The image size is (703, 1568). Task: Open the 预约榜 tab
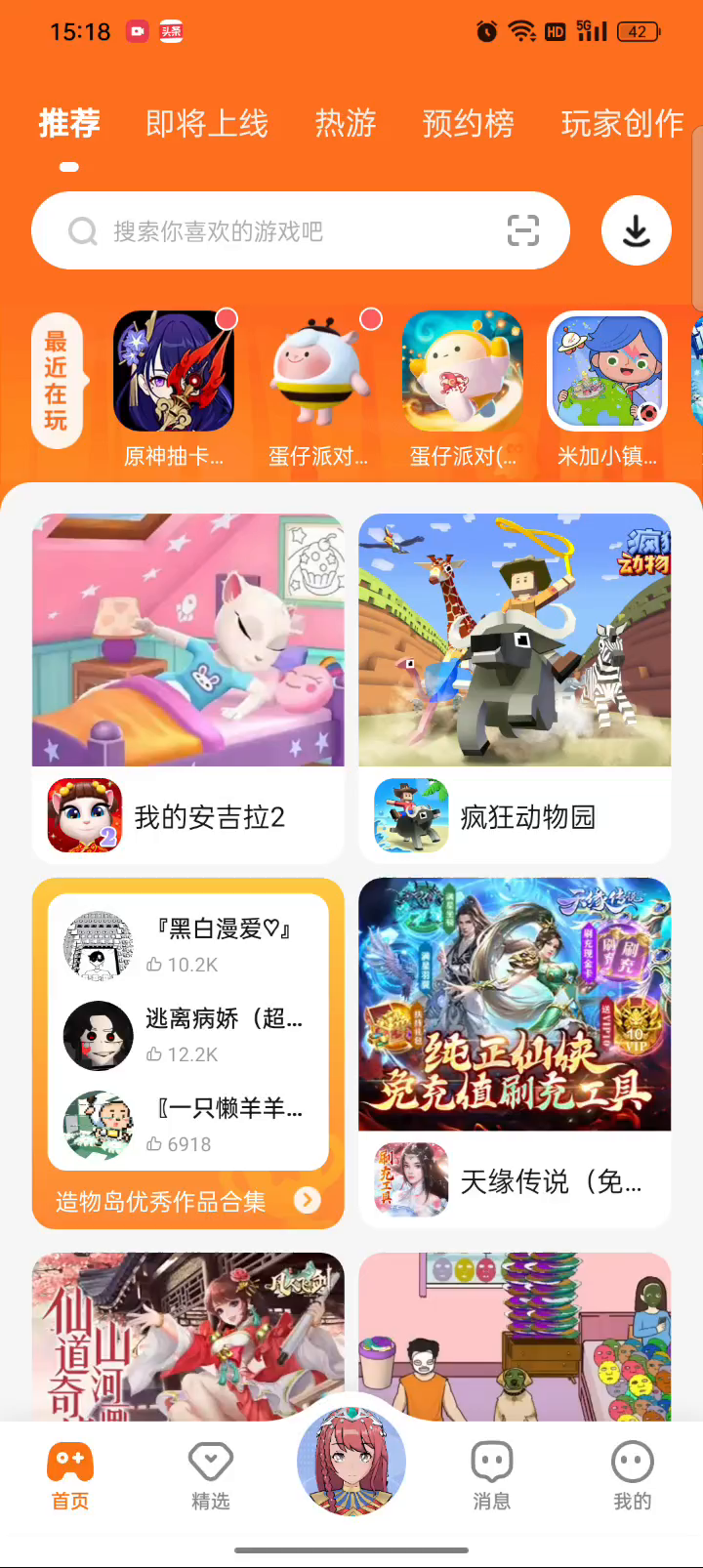pyautogui.click(x=468, y=124)
